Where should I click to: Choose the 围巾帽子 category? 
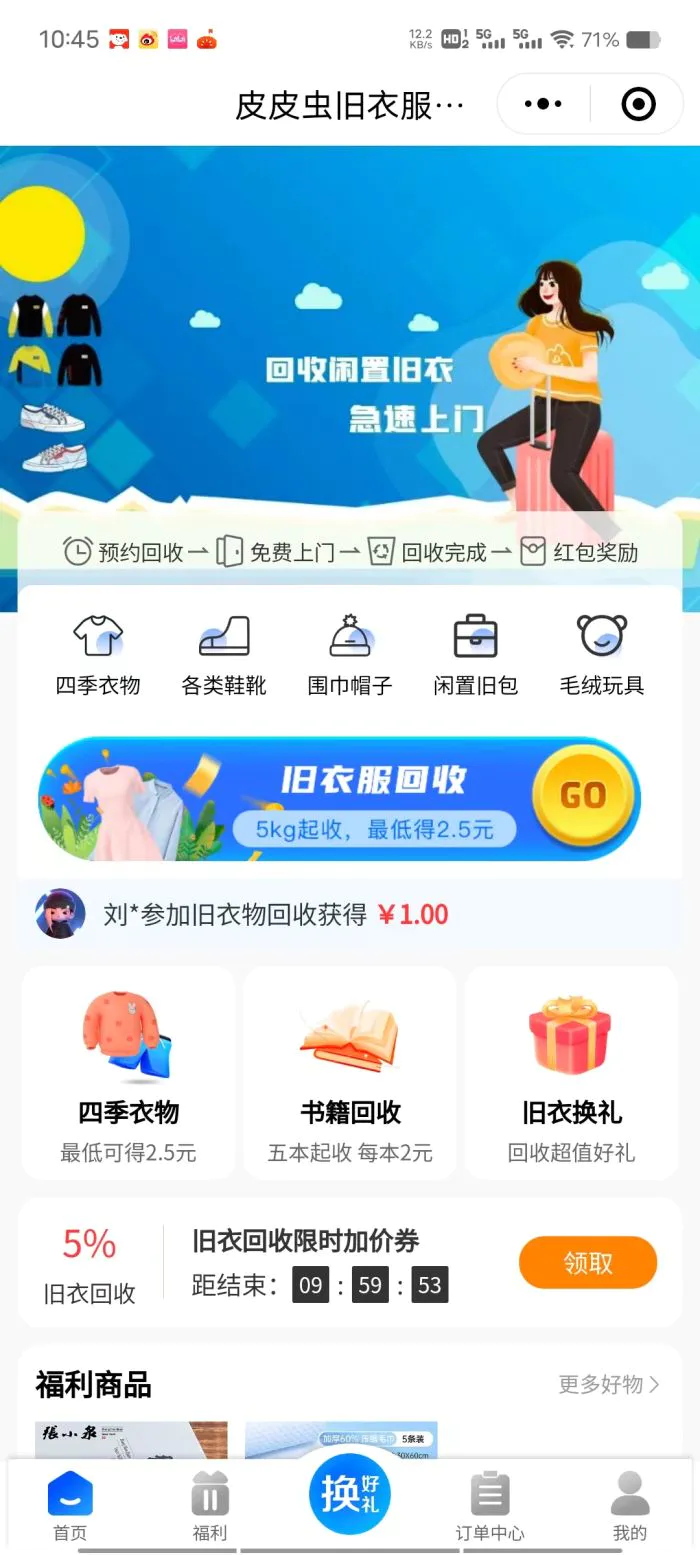(x=350, y=654)
